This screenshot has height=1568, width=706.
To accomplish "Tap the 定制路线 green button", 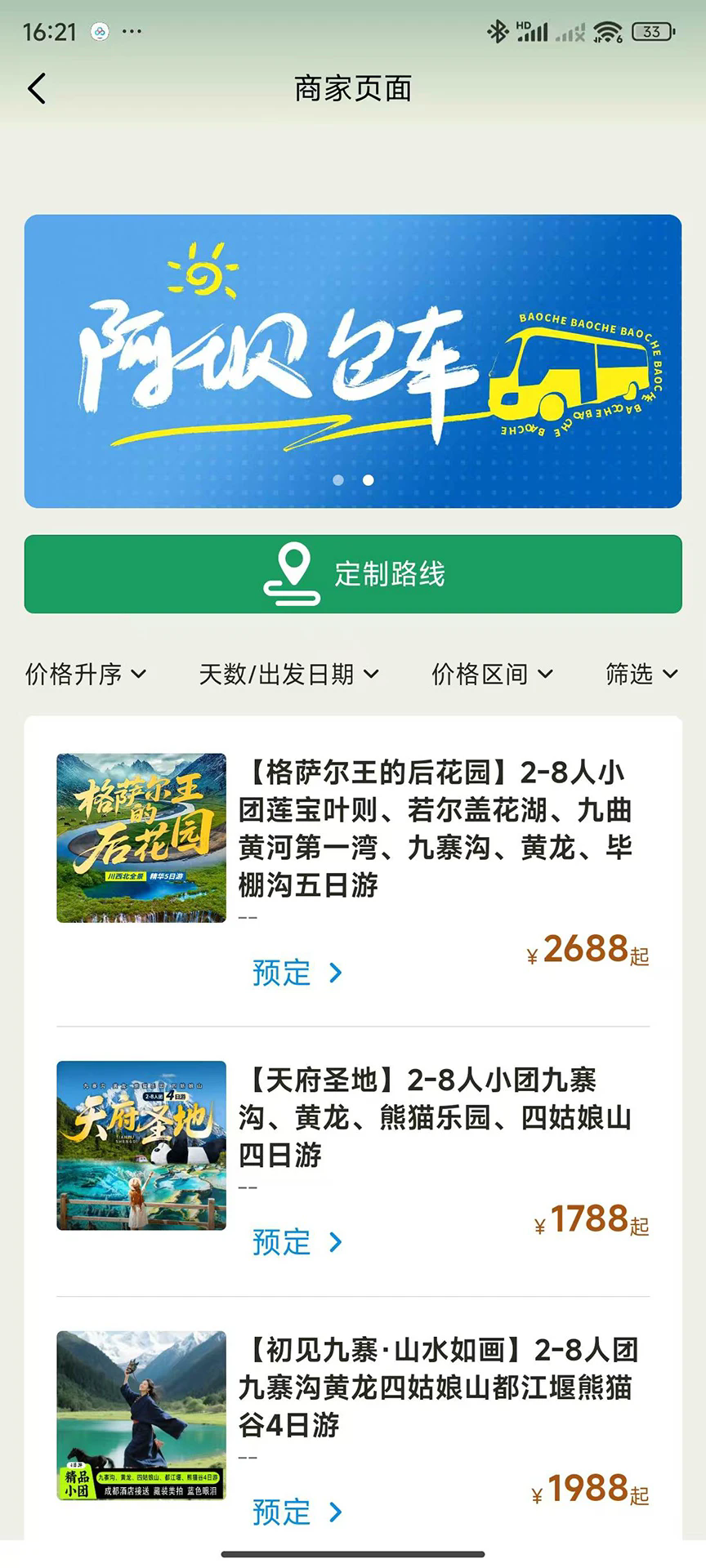I will (x=353, y=574).
